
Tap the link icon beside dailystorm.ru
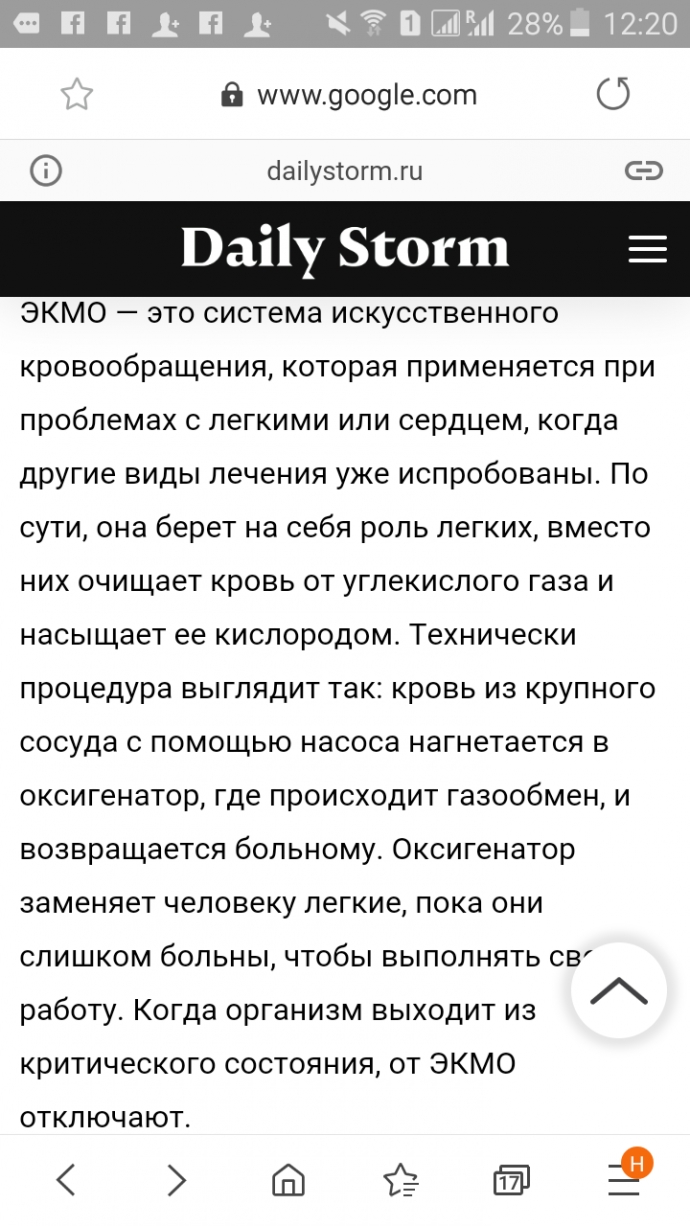(643, 171)
